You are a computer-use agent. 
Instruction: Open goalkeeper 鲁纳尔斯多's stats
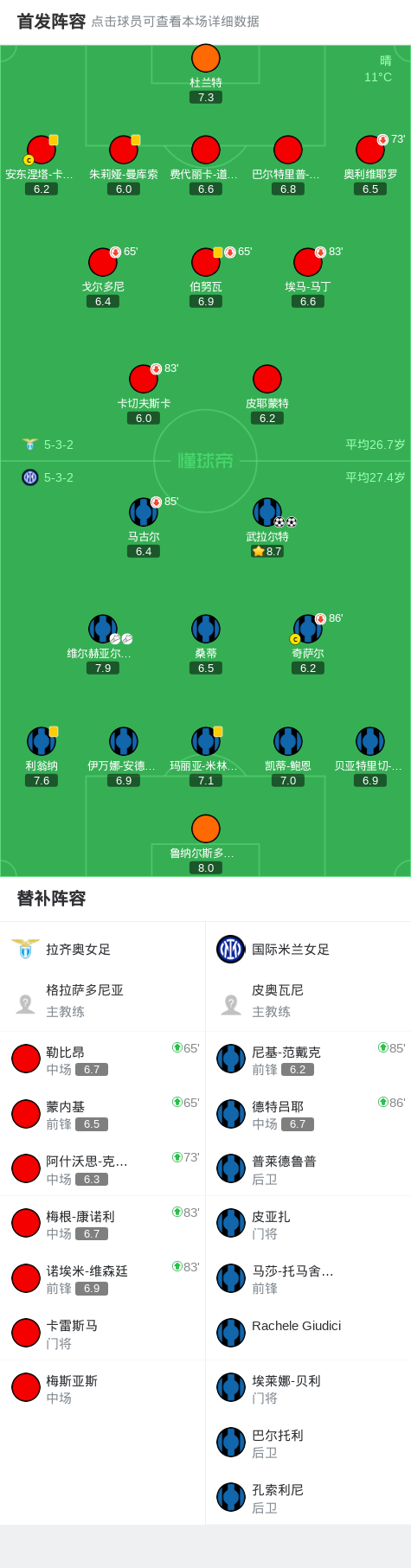(x=206, y=844)
